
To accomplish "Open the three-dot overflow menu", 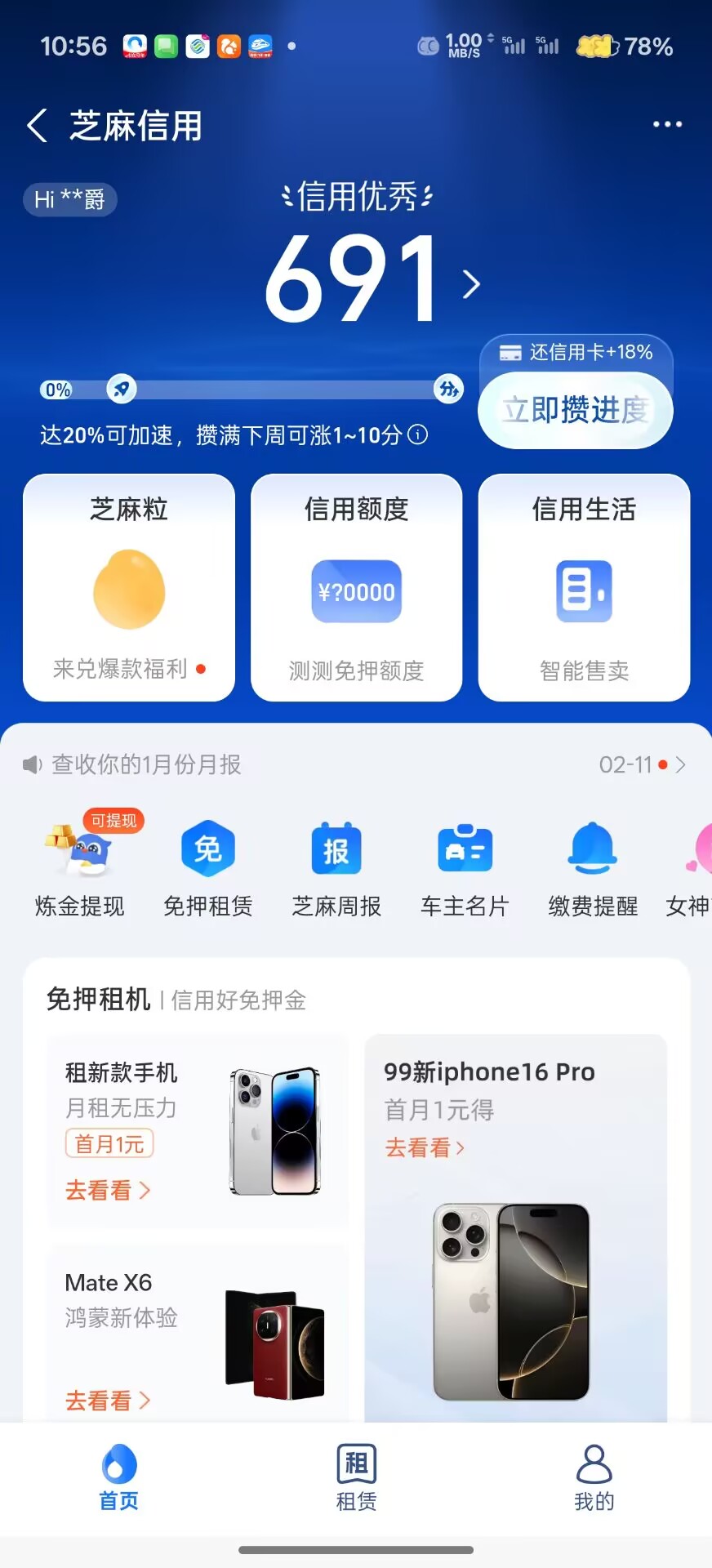I will click(667, 124).
